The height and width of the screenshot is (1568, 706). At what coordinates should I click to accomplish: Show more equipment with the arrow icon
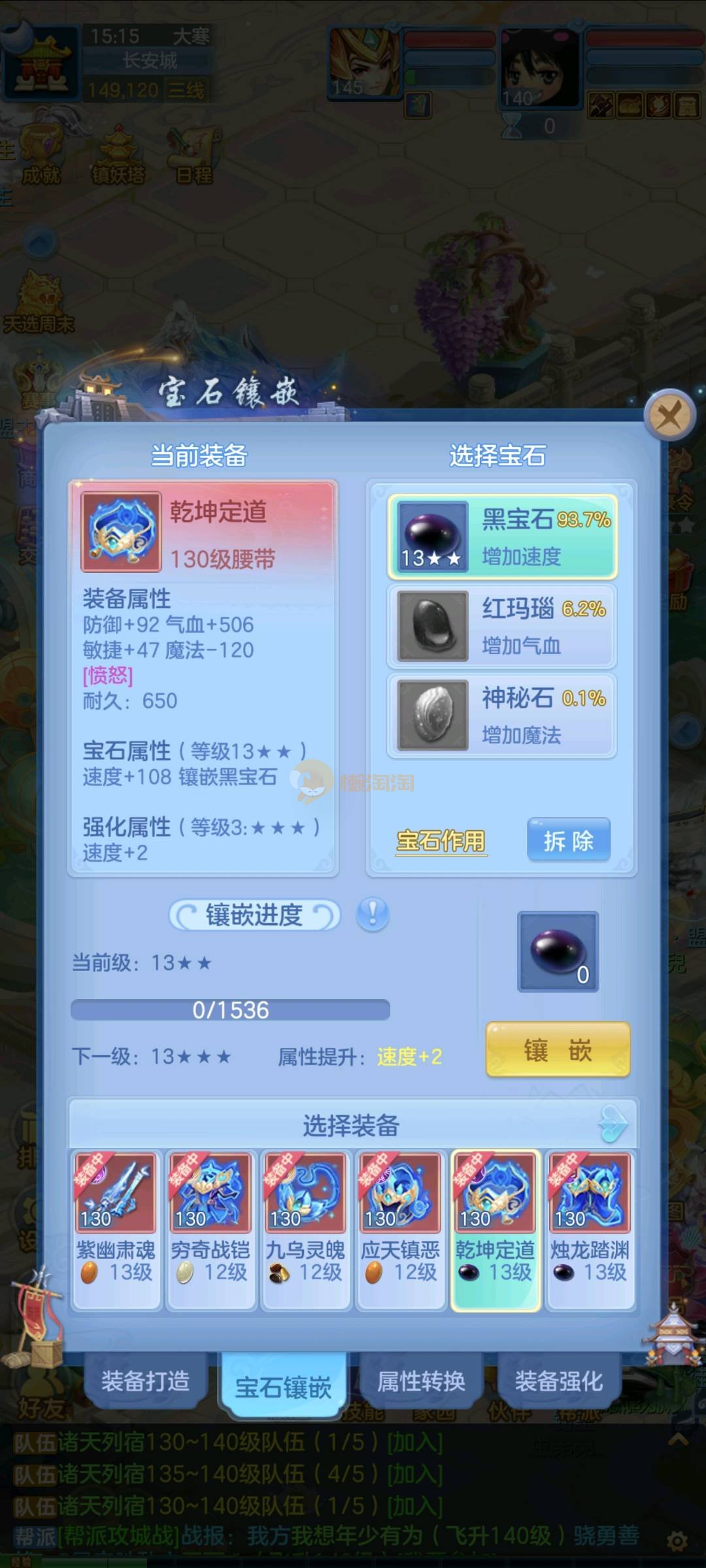coord(613,1124)
